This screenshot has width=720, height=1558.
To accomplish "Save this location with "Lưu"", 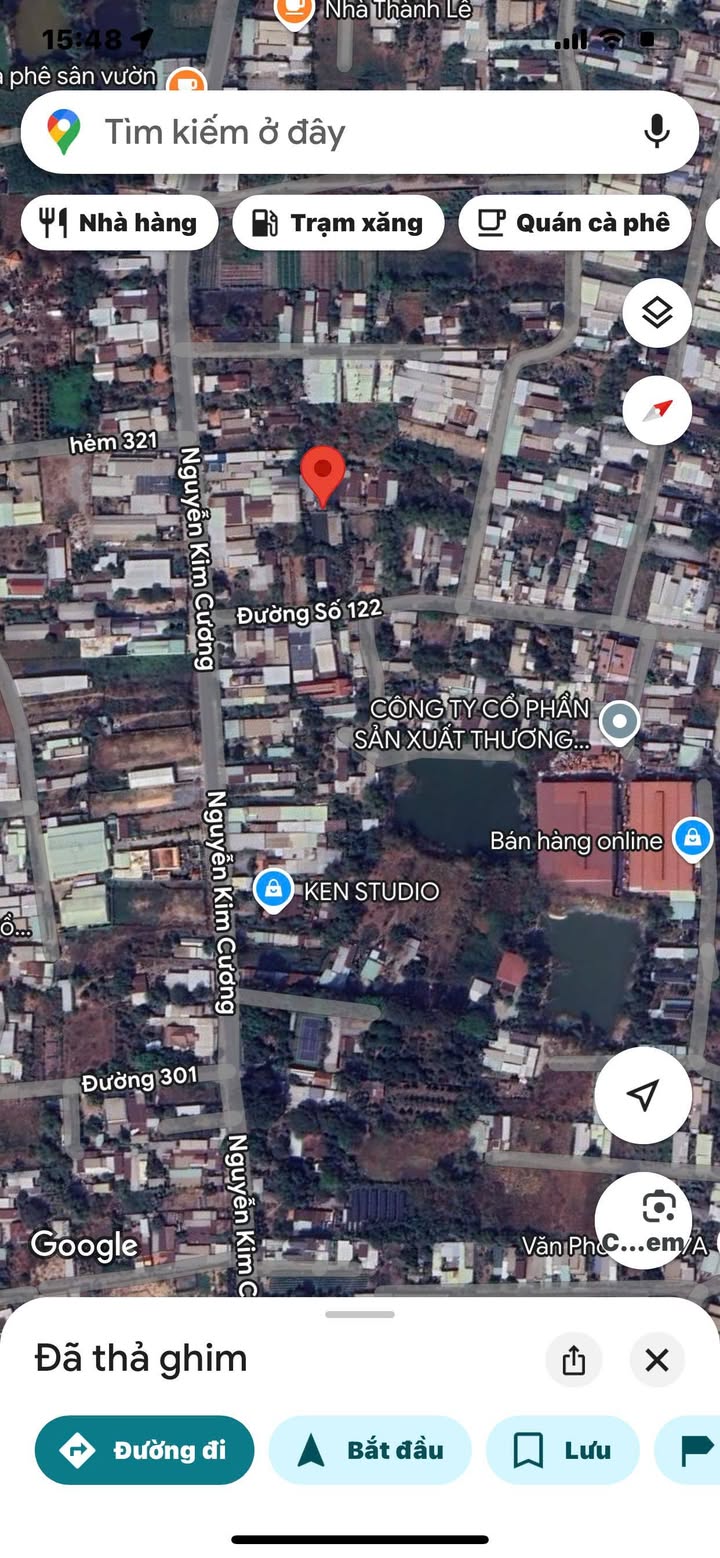I will [x=562, y=1450].
